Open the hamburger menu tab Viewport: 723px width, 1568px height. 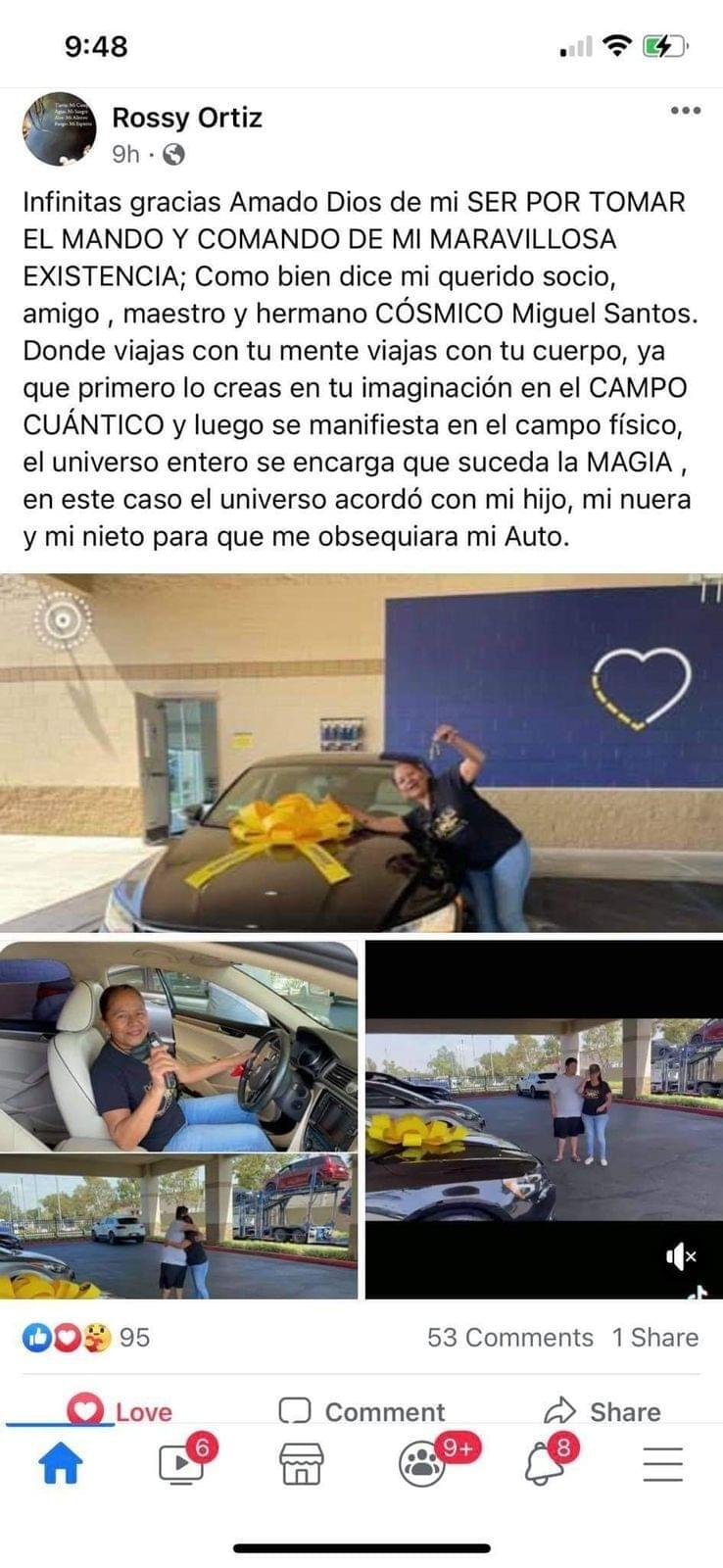point(663,1465)
